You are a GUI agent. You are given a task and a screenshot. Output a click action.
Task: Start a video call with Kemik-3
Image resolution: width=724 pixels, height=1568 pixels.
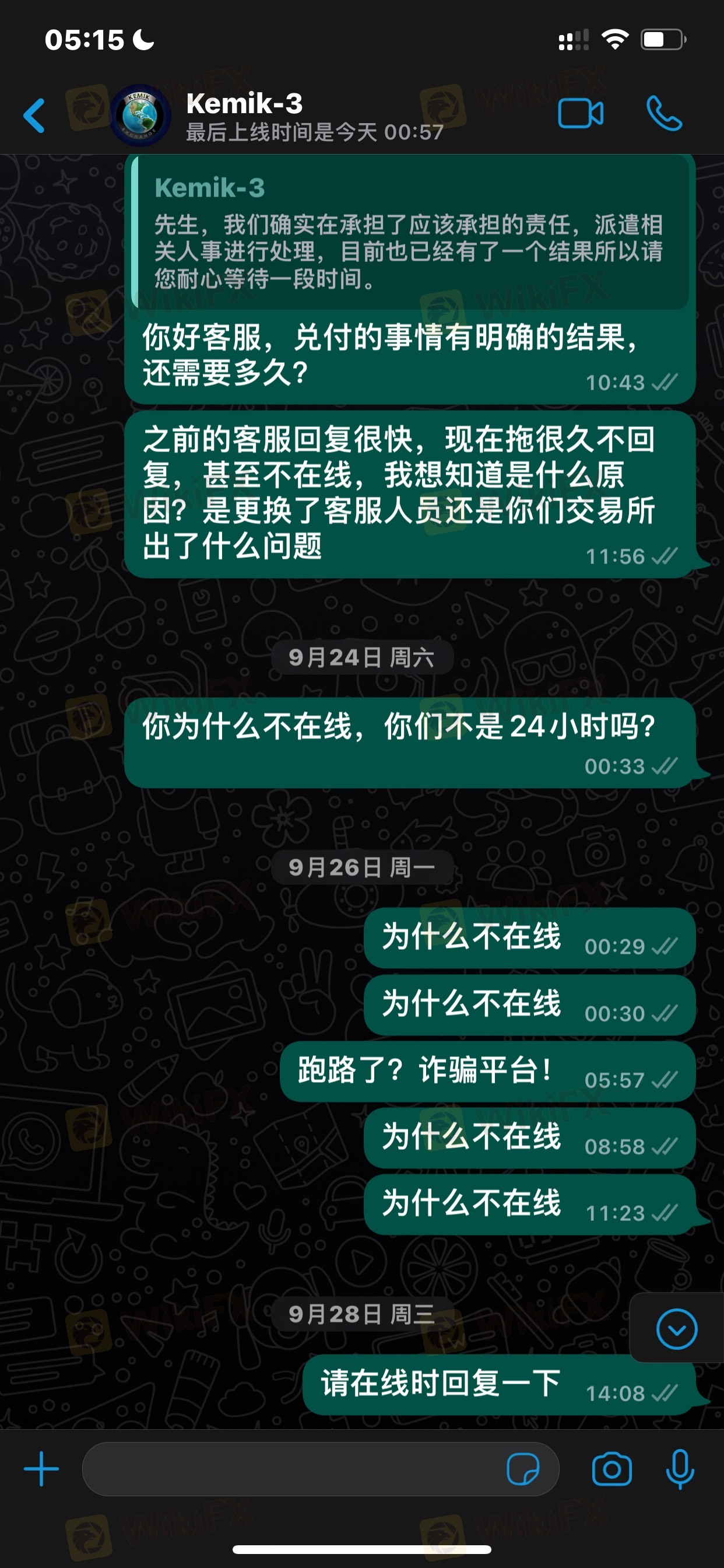(x=581, y=114)
